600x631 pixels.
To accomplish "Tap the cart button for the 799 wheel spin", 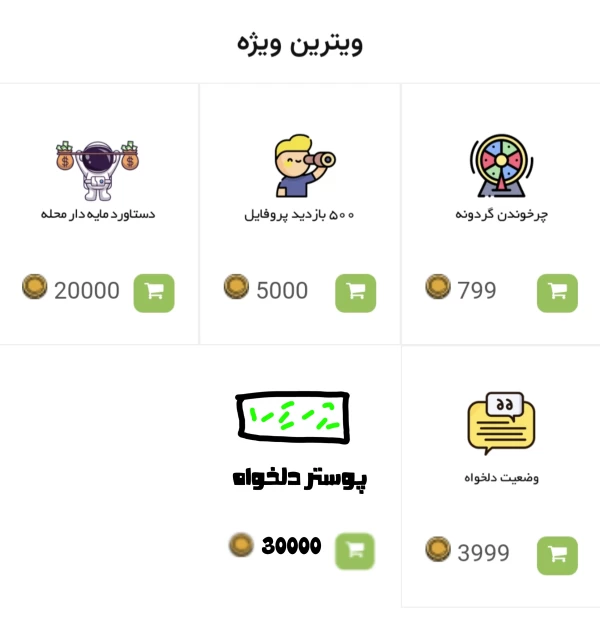I will (557, 292).
